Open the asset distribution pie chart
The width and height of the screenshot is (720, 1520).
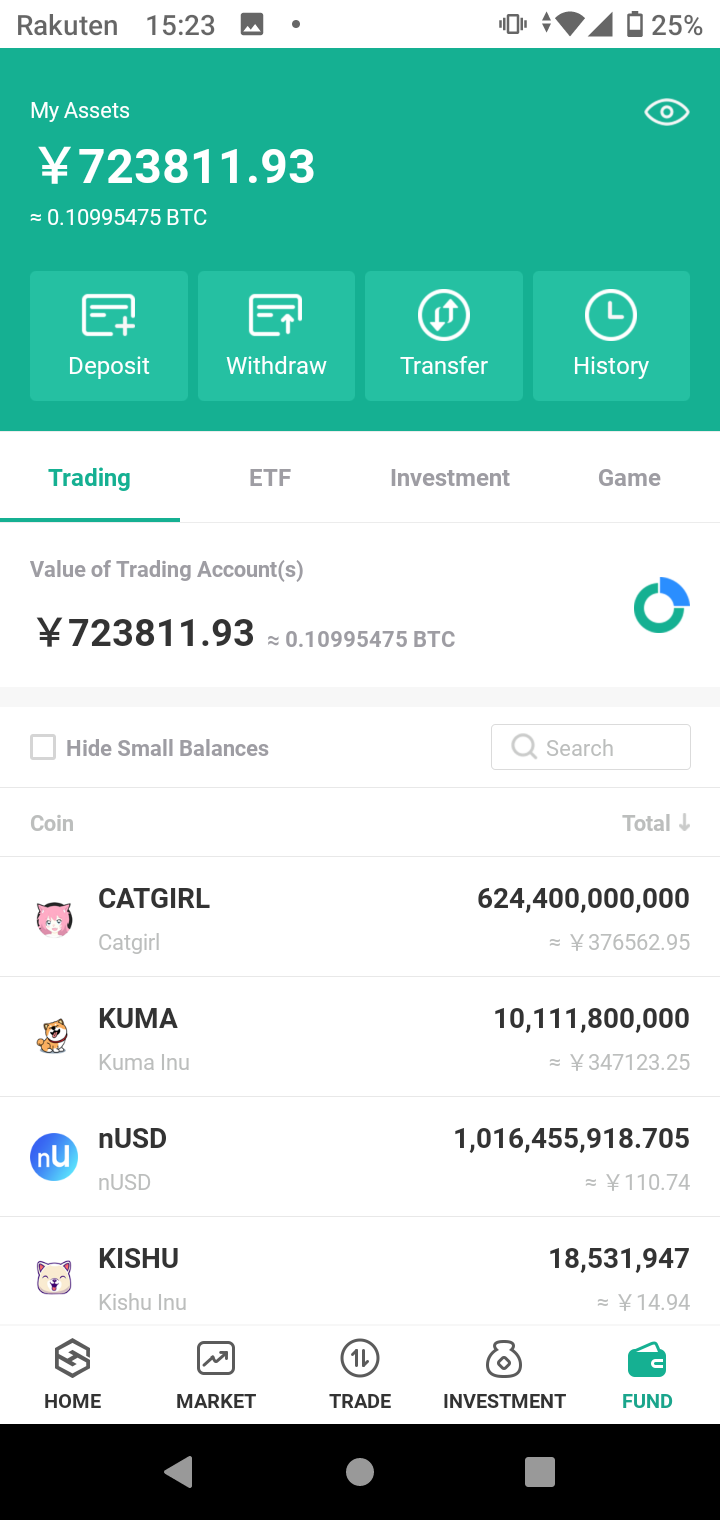click(x=661, y=606)
